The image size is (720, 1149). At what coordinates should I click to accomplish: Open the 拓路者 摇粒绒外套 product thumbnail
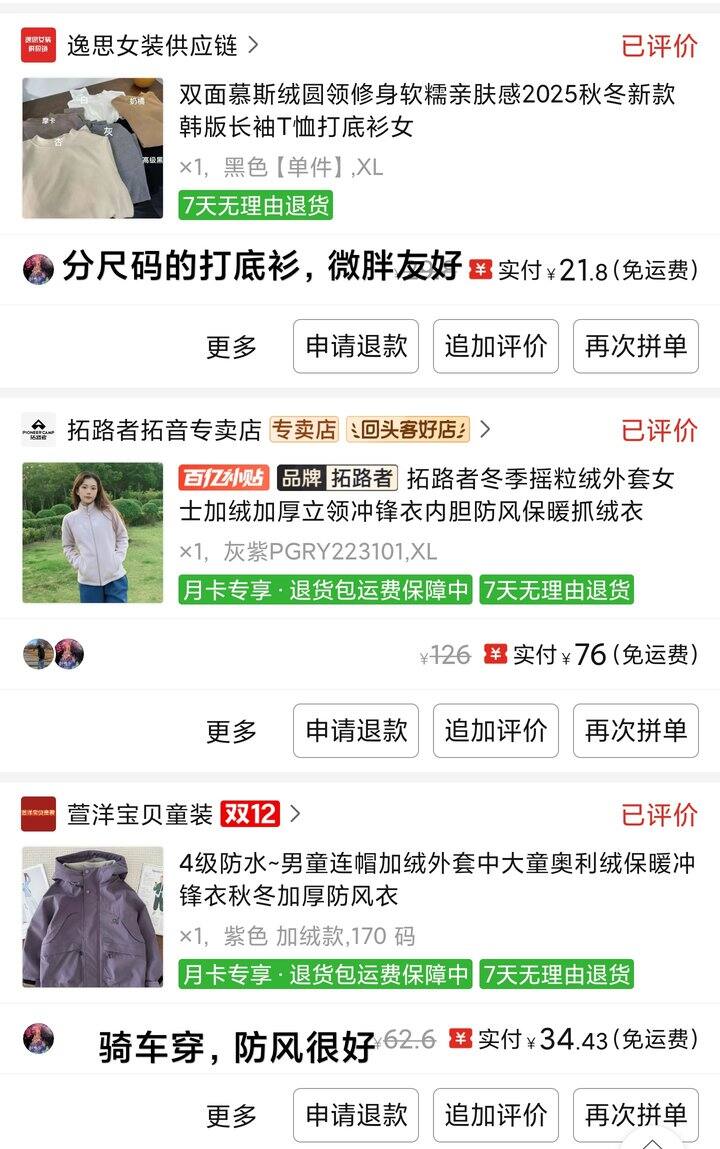[92, 532]
